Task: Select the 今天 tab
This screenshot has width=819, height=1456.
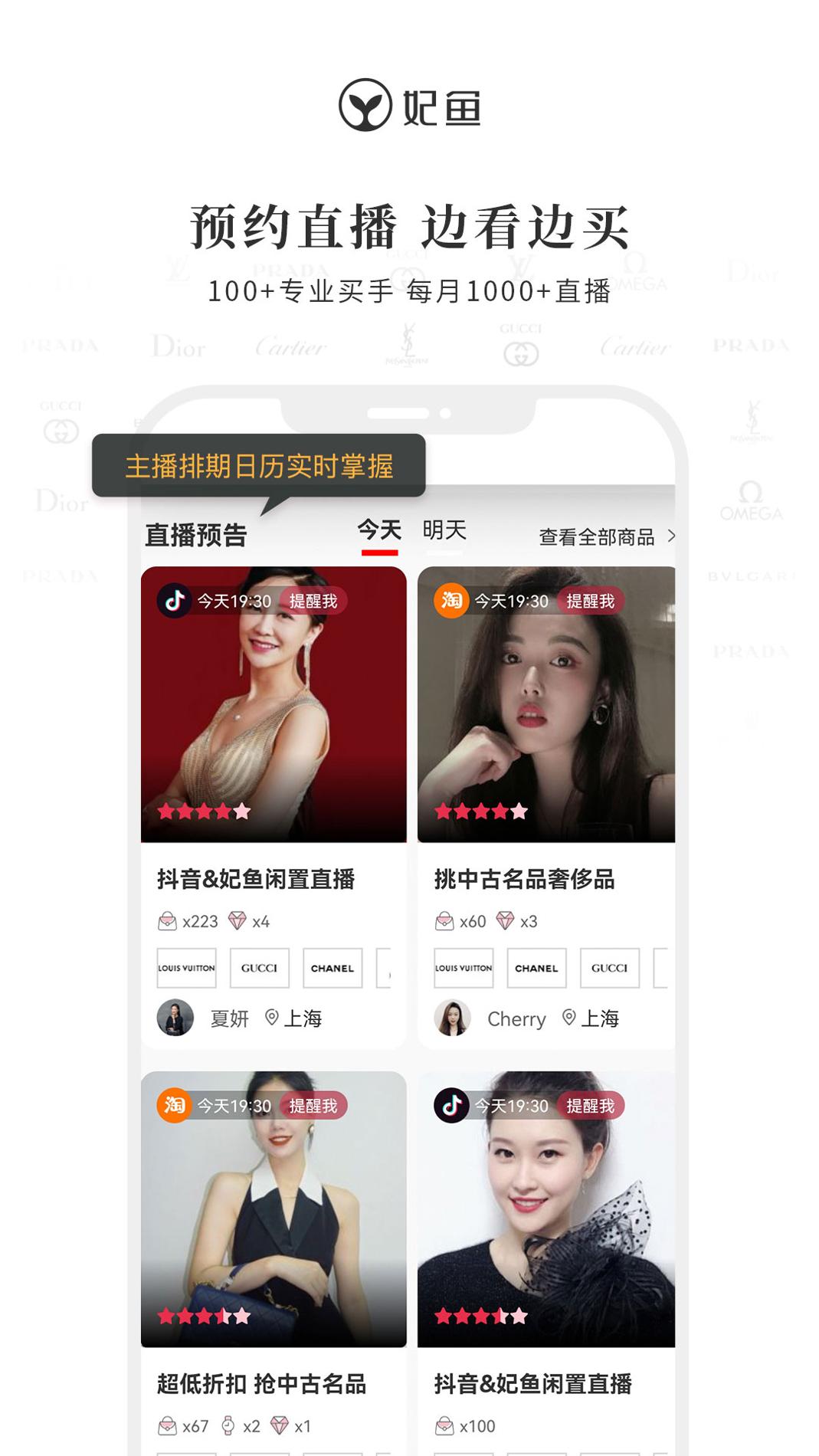Action: (380, 527)
